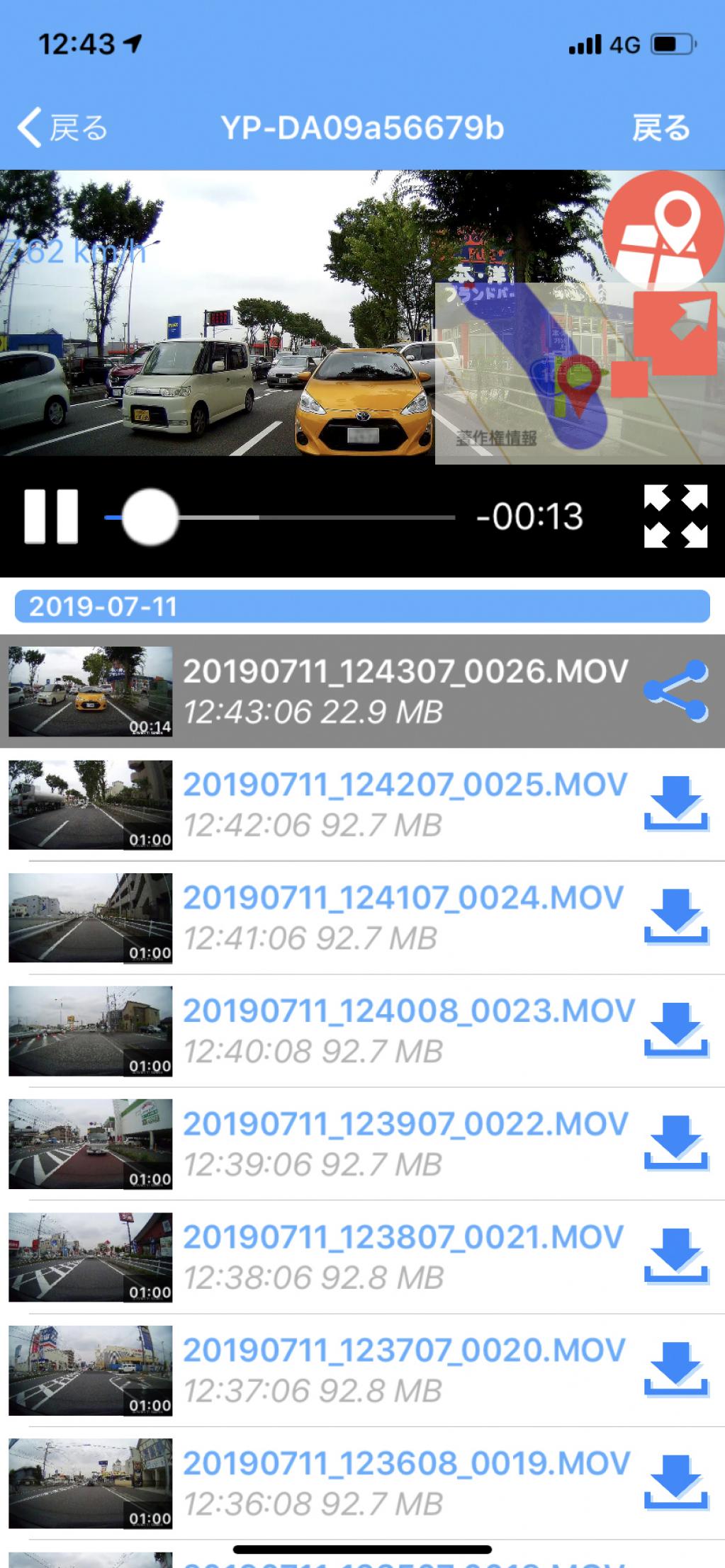Screen dimensions: 725x1568
Task: Share the 20190711_124307_0026.MOV file
Action: click(x=675, y=691)
